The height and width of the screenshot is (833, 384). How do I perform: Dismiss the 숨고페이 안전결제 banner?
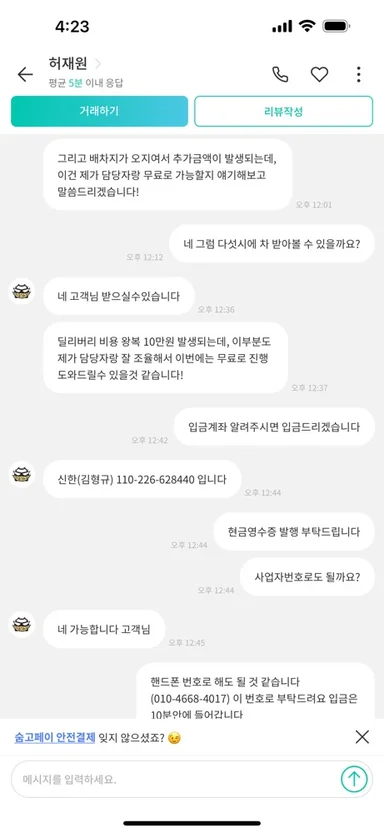click(x=362, y=737)
